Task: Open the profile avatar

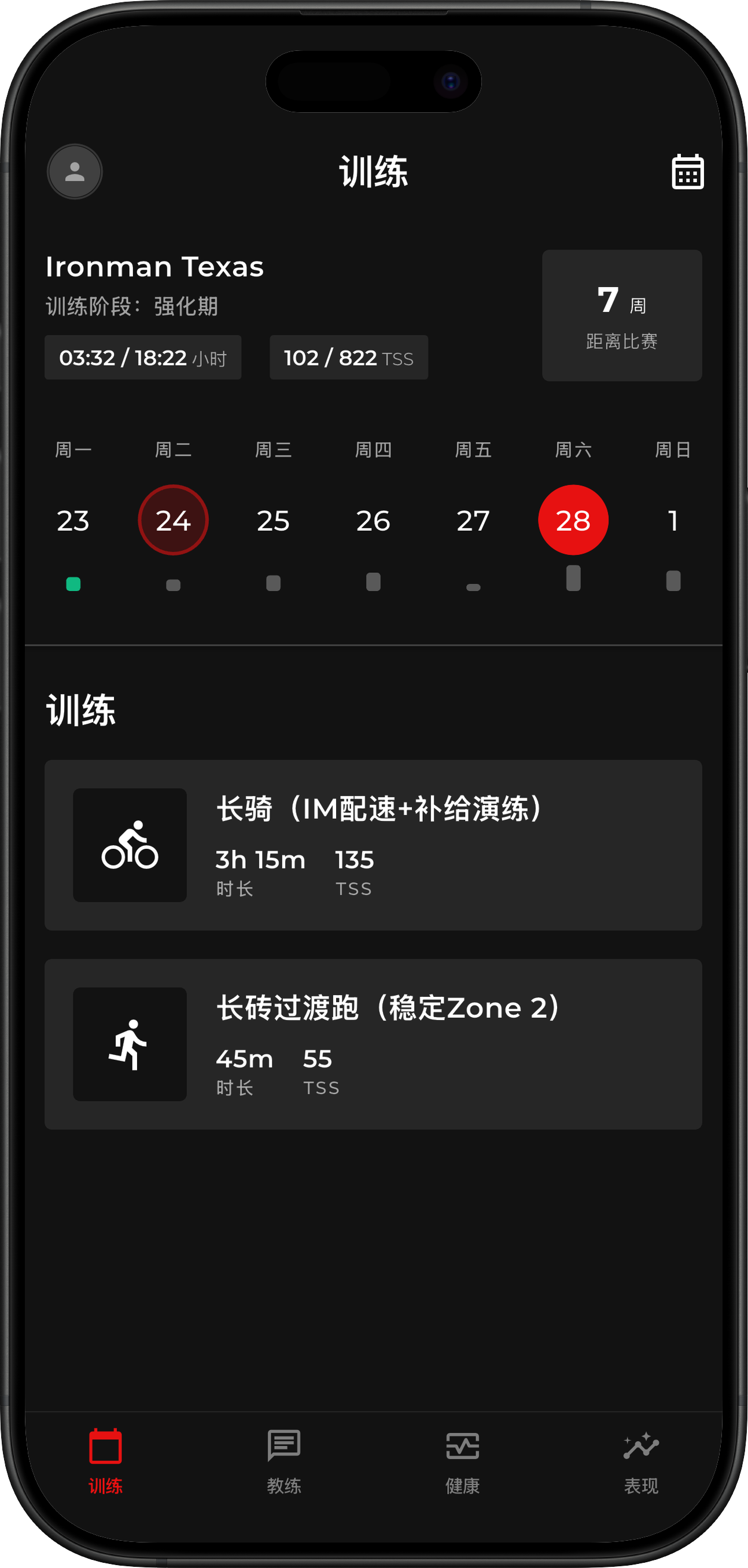Action: point(74,172)
